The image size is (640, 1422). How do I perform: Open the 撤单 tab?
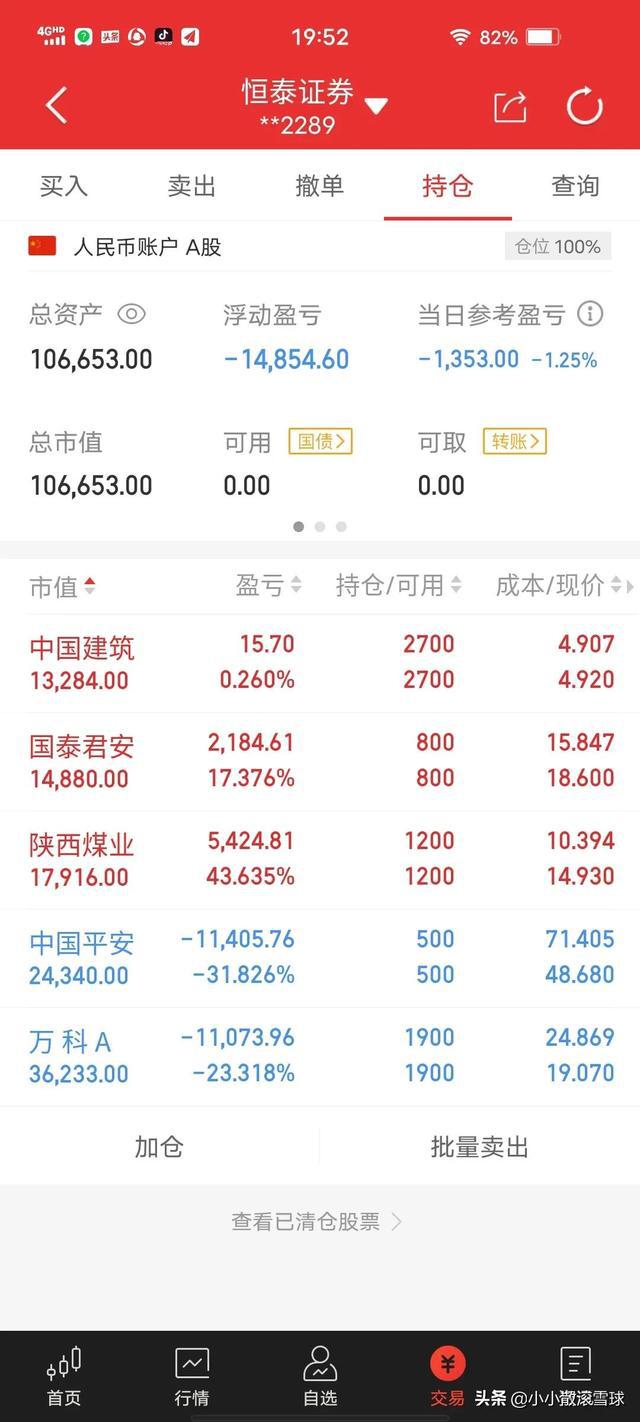coord(320,186)
